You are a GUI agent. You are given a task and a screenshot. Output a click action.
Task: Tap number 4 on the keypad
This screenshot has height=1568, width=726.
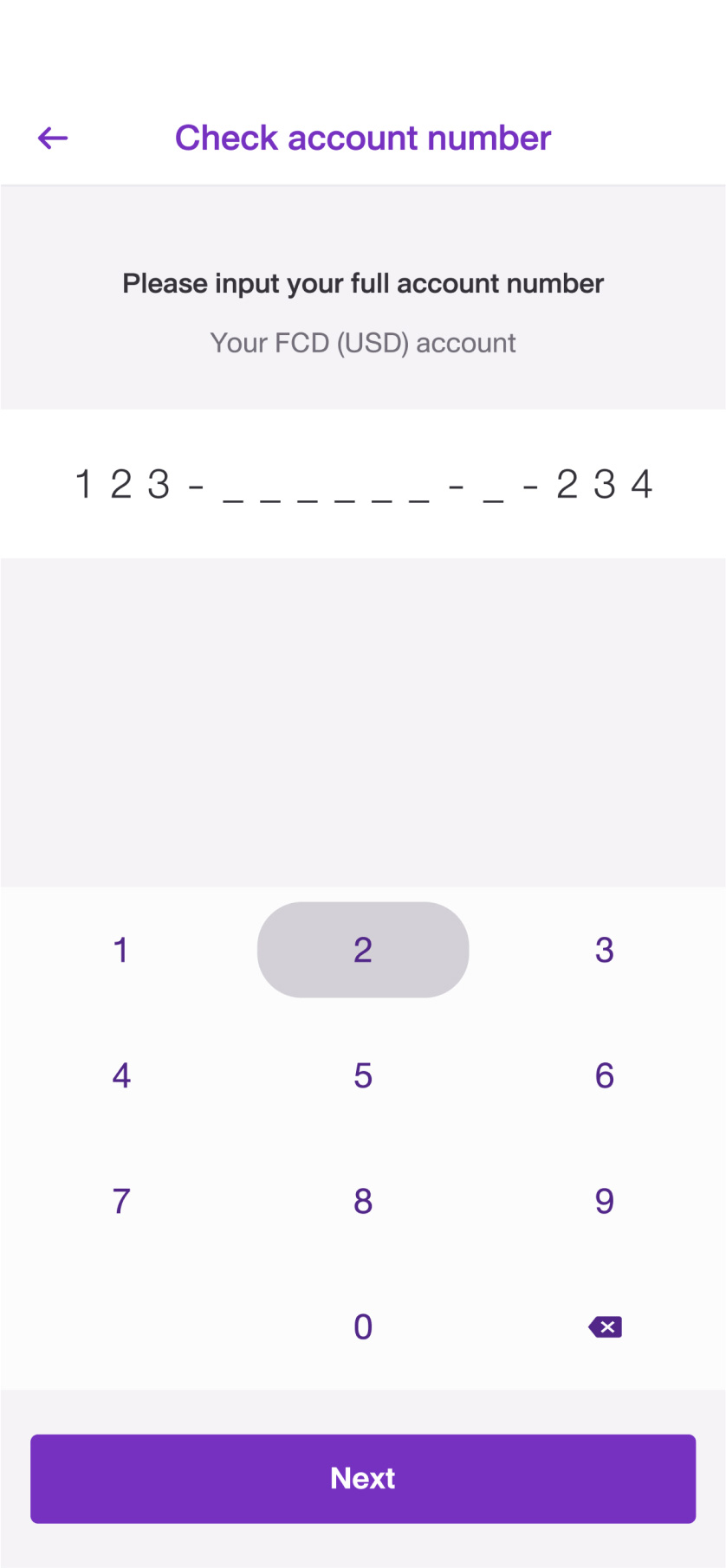pyautogui.click(x=121, y=1075)
